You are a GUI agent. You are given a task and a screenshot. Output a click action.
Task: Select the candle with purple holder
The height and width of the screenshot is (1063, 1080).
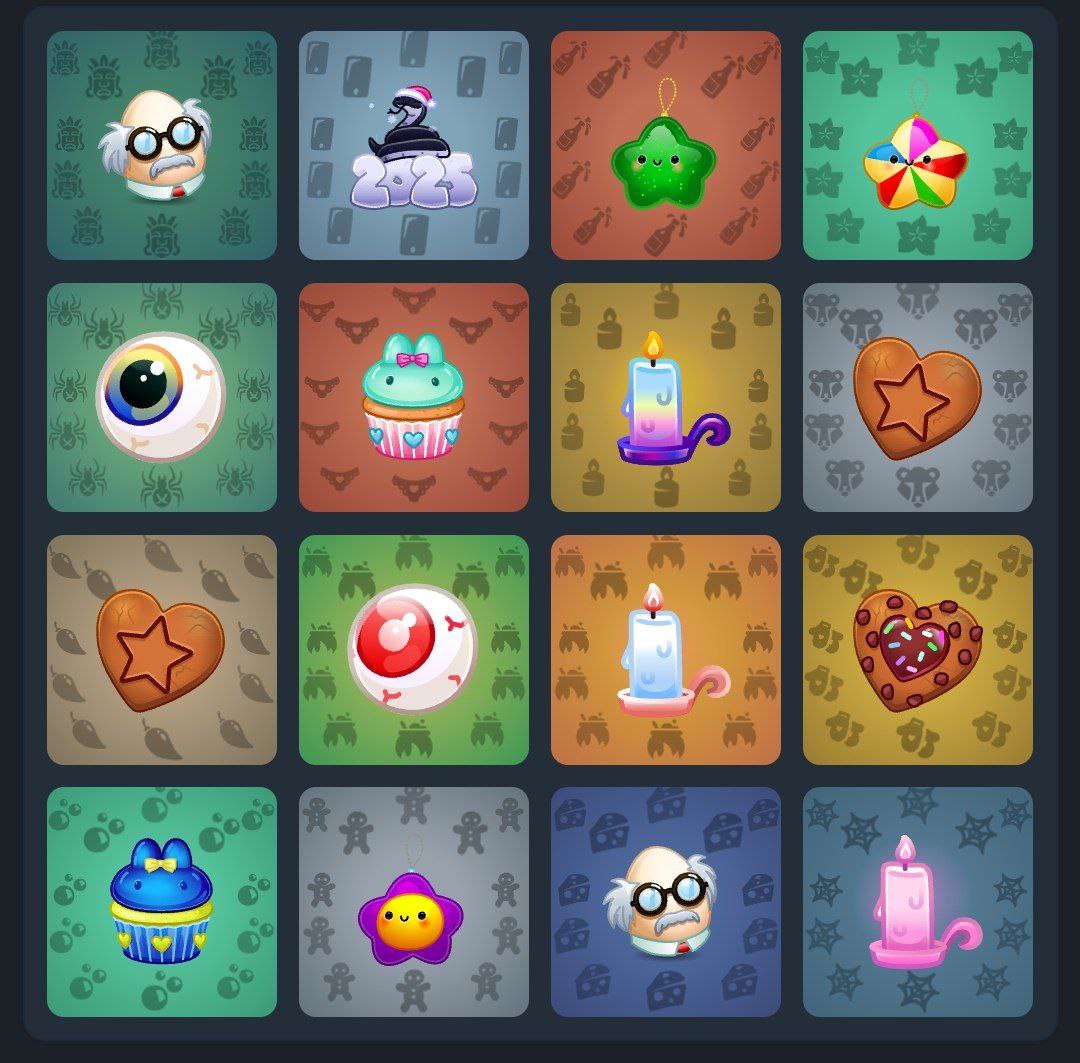(x=665, y=398)
